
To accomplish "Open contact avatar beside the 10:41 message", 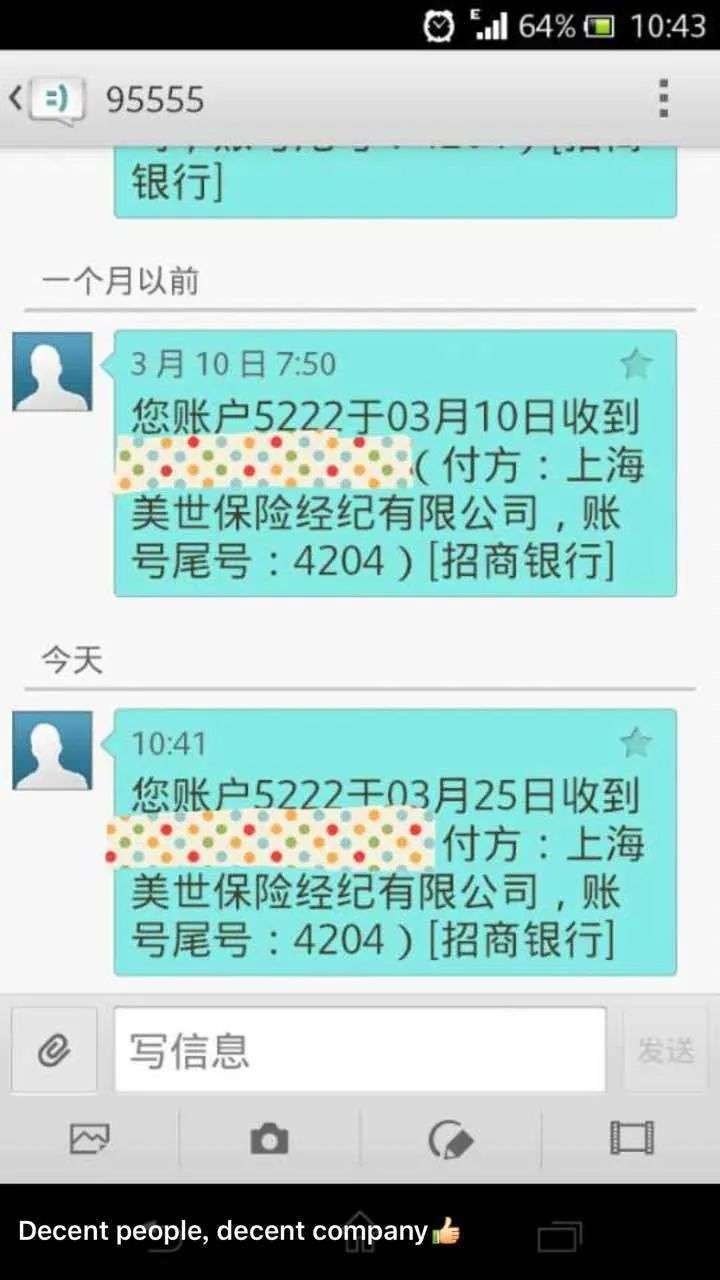I will click(x=52, y=751).
